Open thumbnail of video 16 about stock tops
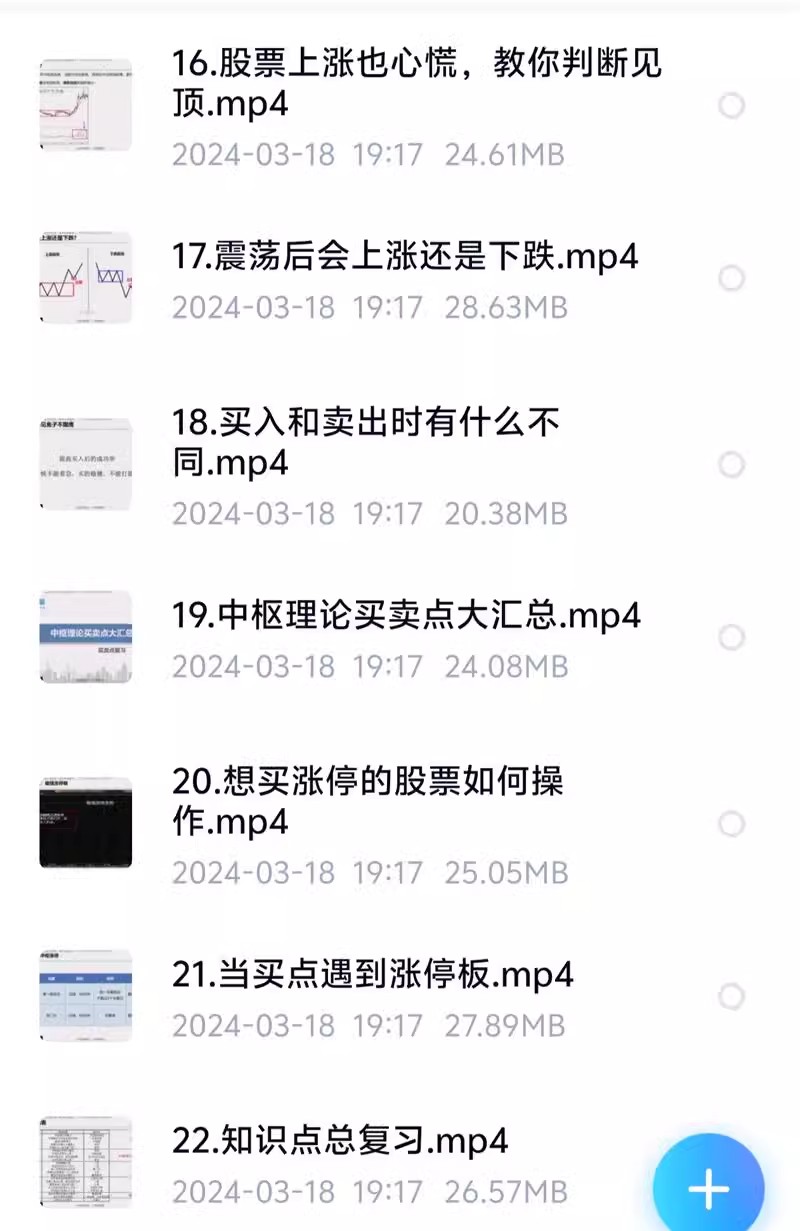 click(85, 104)
